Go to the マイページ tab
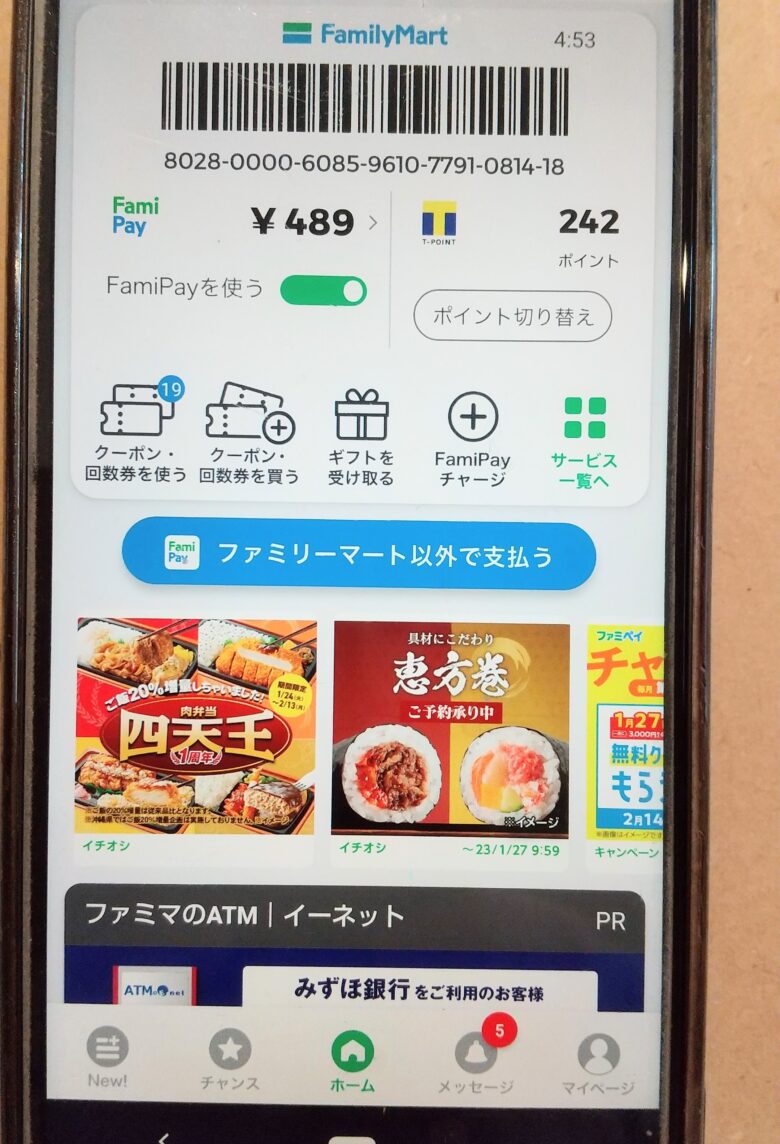The image size is (780, 1144). [x=598, y=1059]
